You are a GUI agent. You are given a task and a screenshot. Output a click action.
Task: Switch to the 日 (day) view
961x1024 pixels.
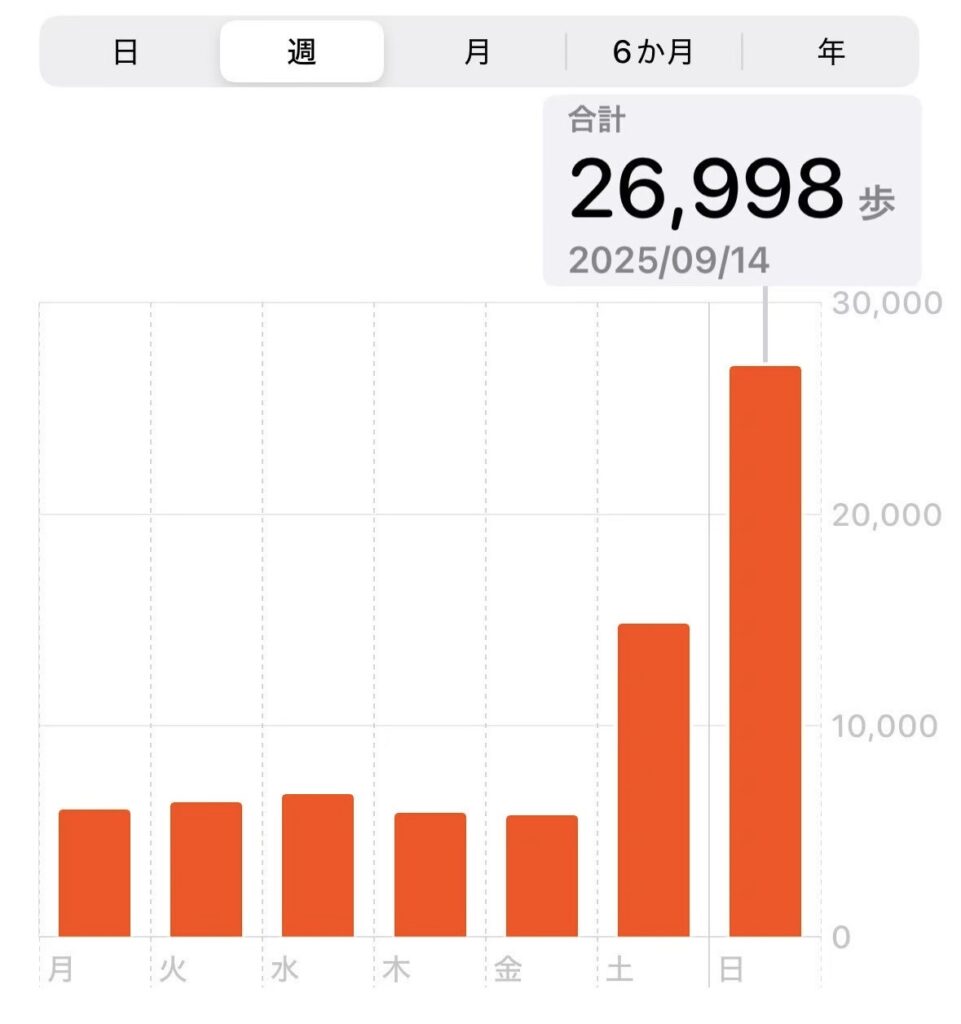pos(125,52)
